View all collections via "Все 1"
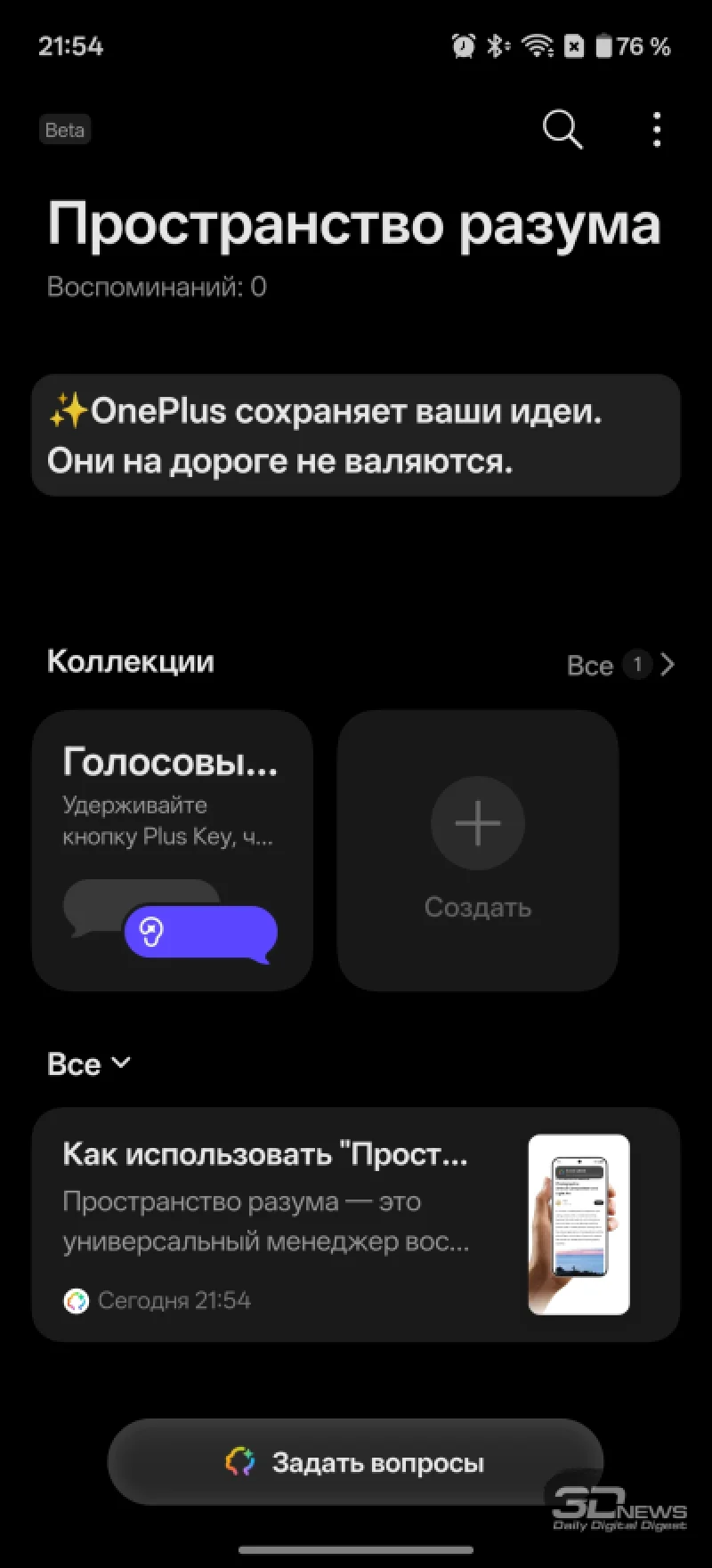The width and height of the screenshot is (712, 1568). pos(621,665)
